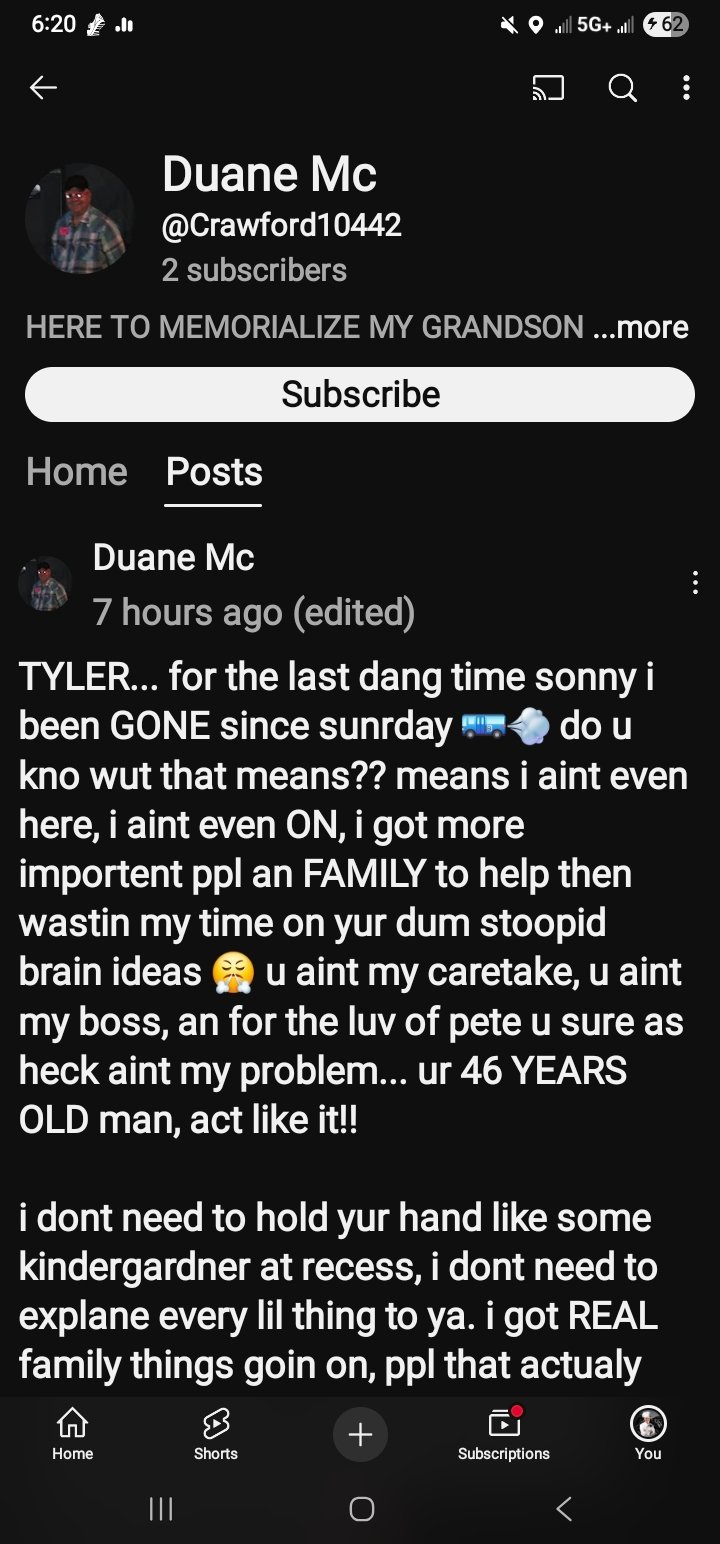Image resolution: width=720 pixels, height=1544 pixels.
Task: Open channel search magnifier
Action: point(622,90)
